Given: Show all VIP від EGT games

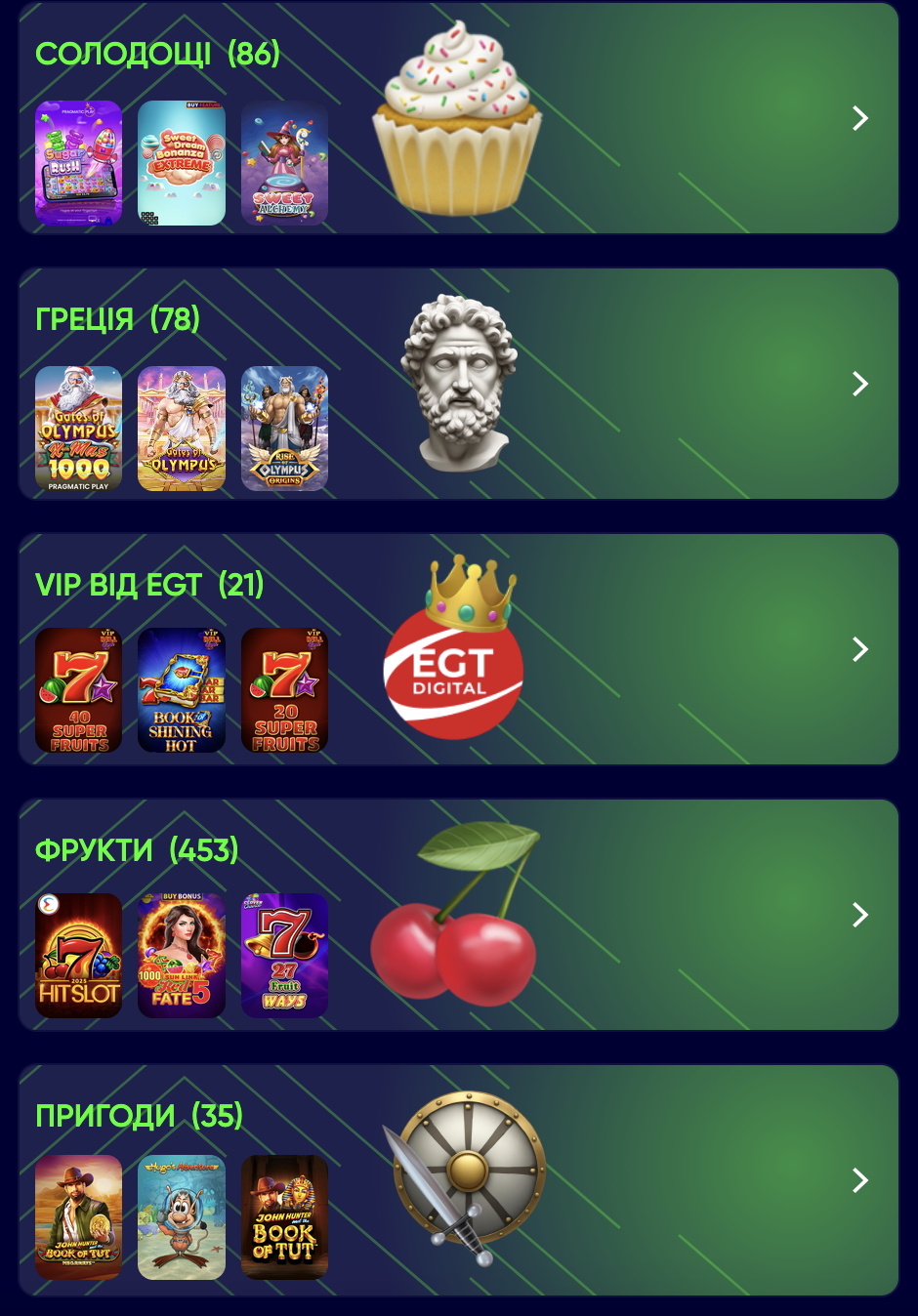Looking at the screenshot, I should pyautogui.click(x=859, y=649).
